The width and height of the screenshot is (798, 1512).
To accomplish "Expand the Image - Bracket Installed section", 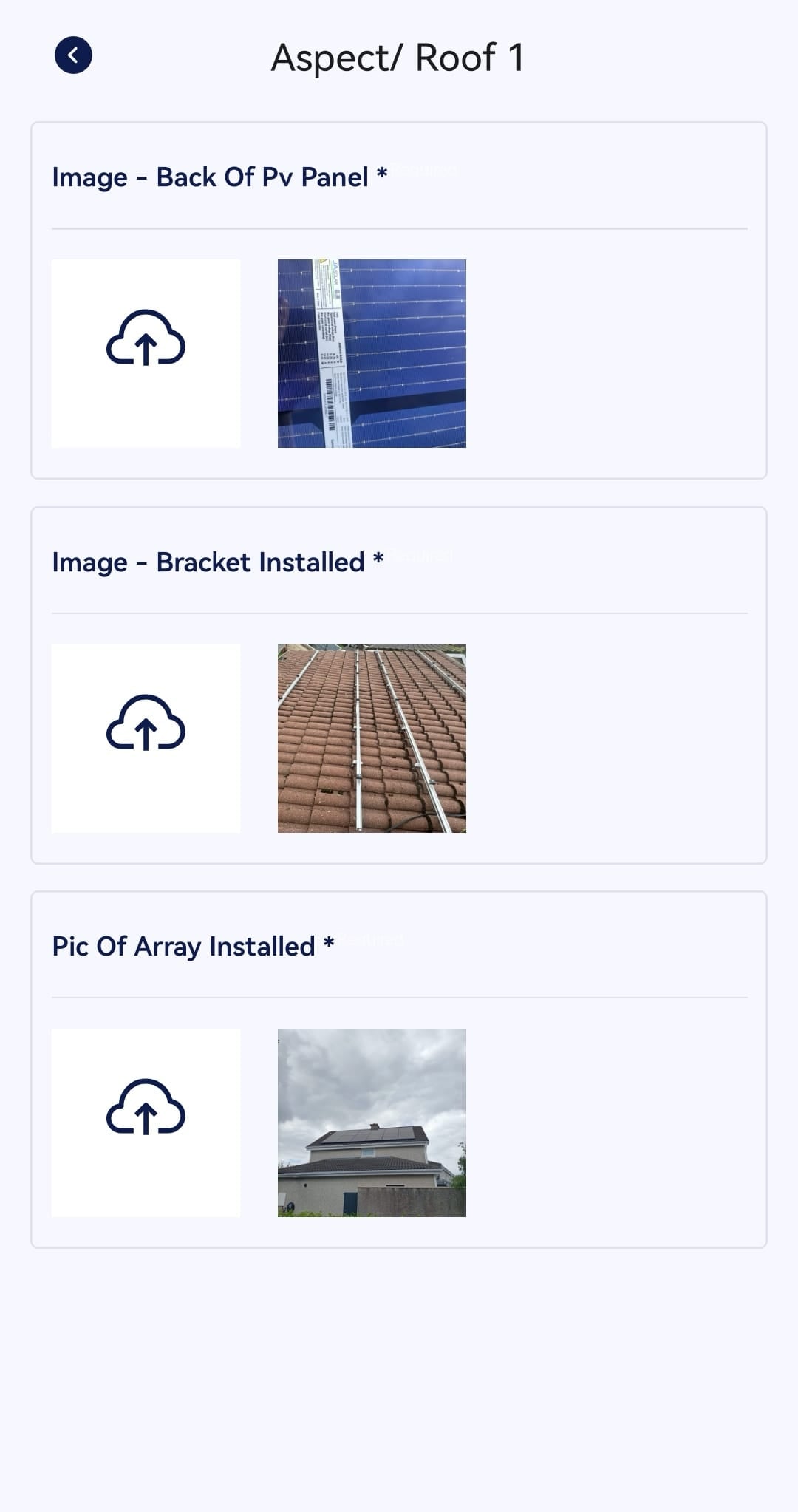I will pyautogui.click(x=218, y=562).
